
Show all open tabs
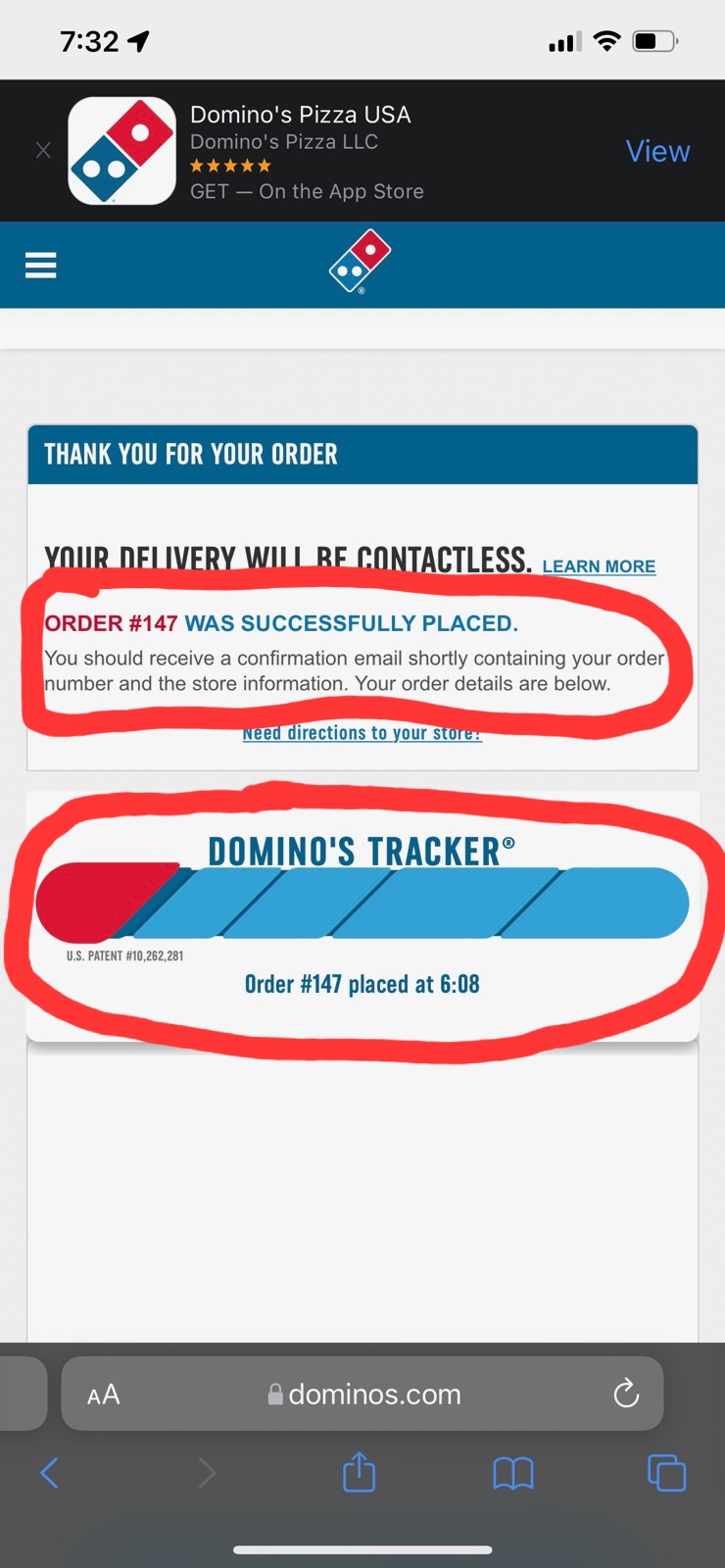(666, 1473)
